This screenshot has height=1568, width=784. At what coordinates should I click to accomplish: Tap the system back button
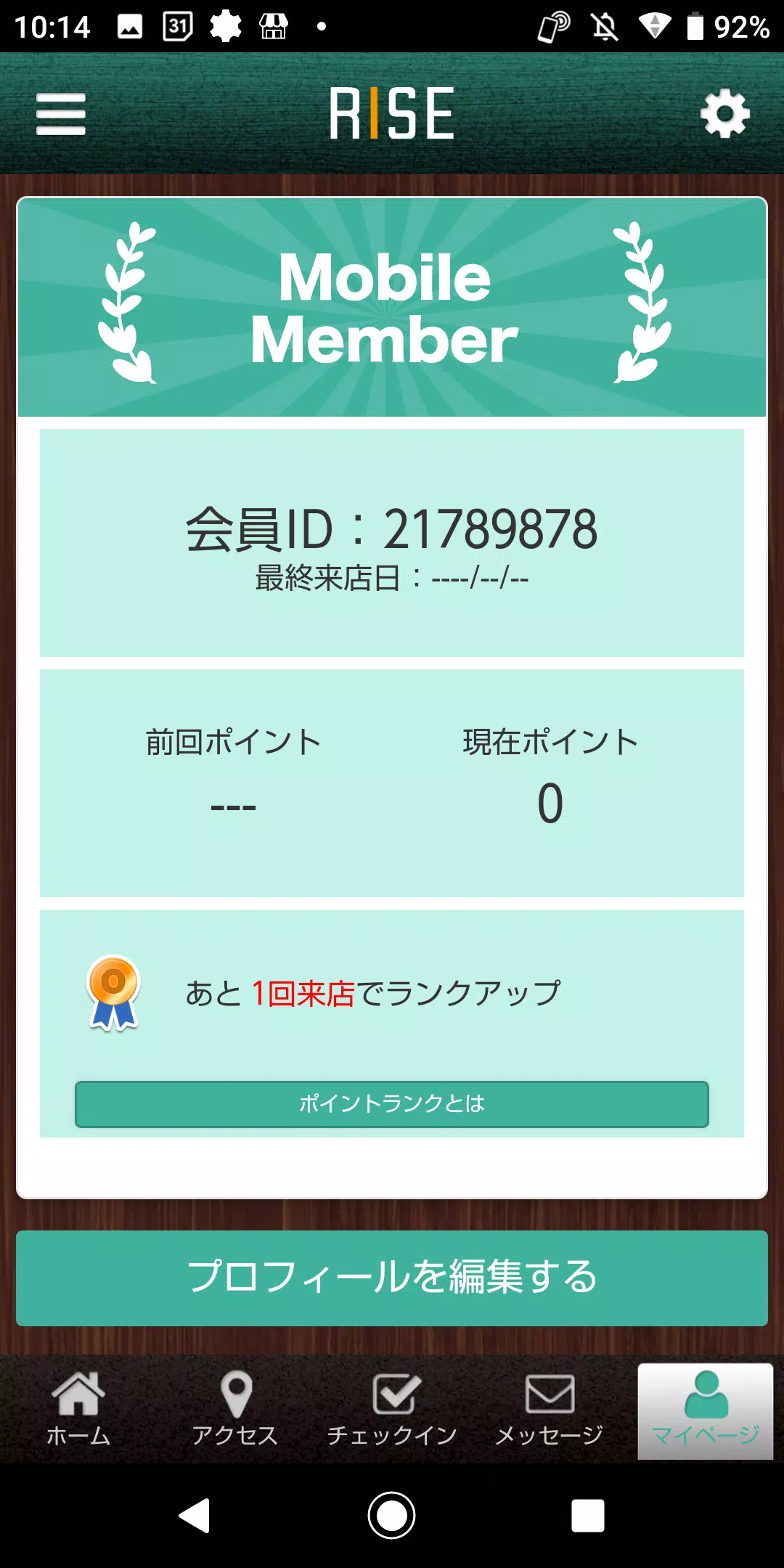195,1515
